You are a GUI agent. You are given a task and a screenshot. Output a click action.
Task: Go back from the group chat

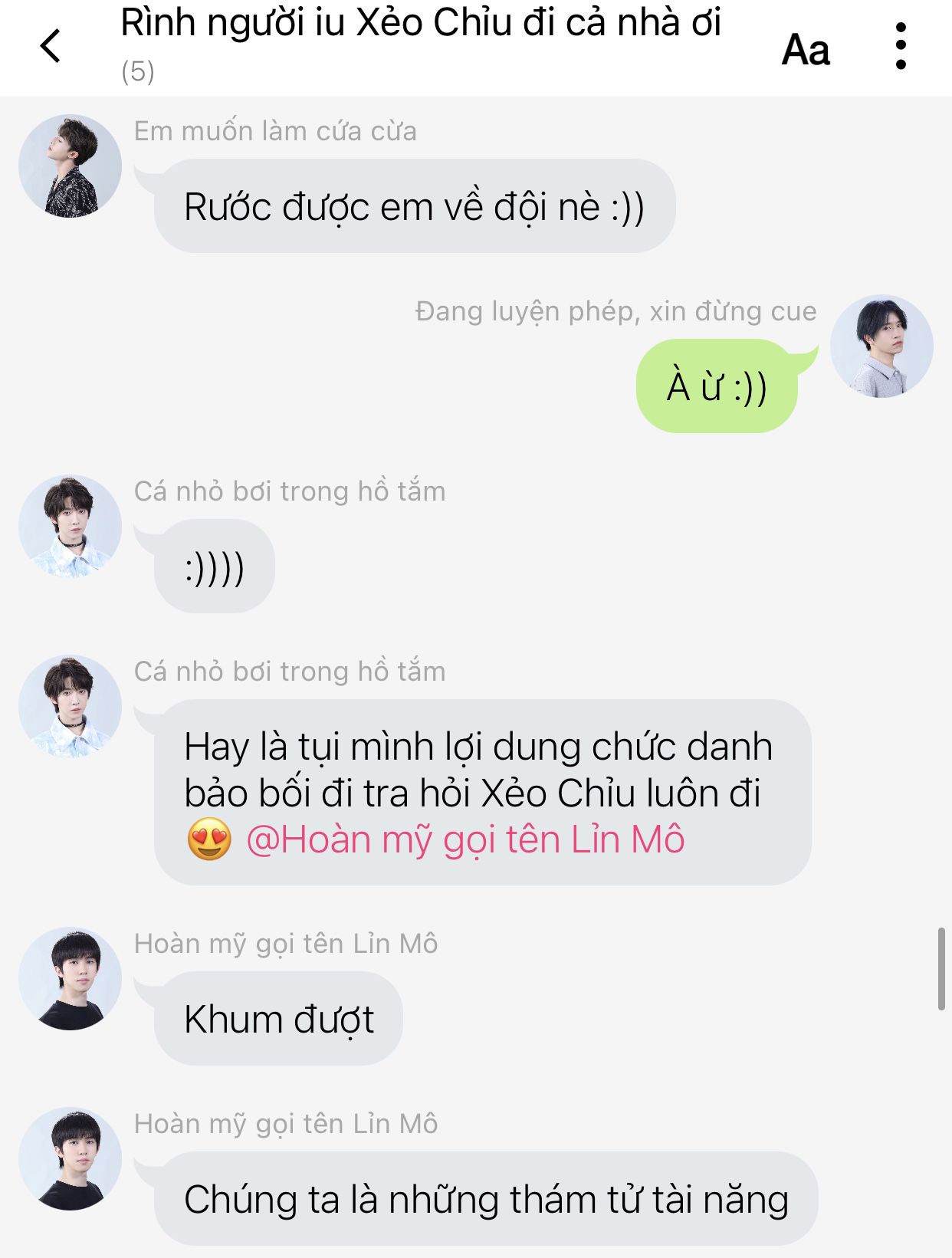click(x=51, y=46)
